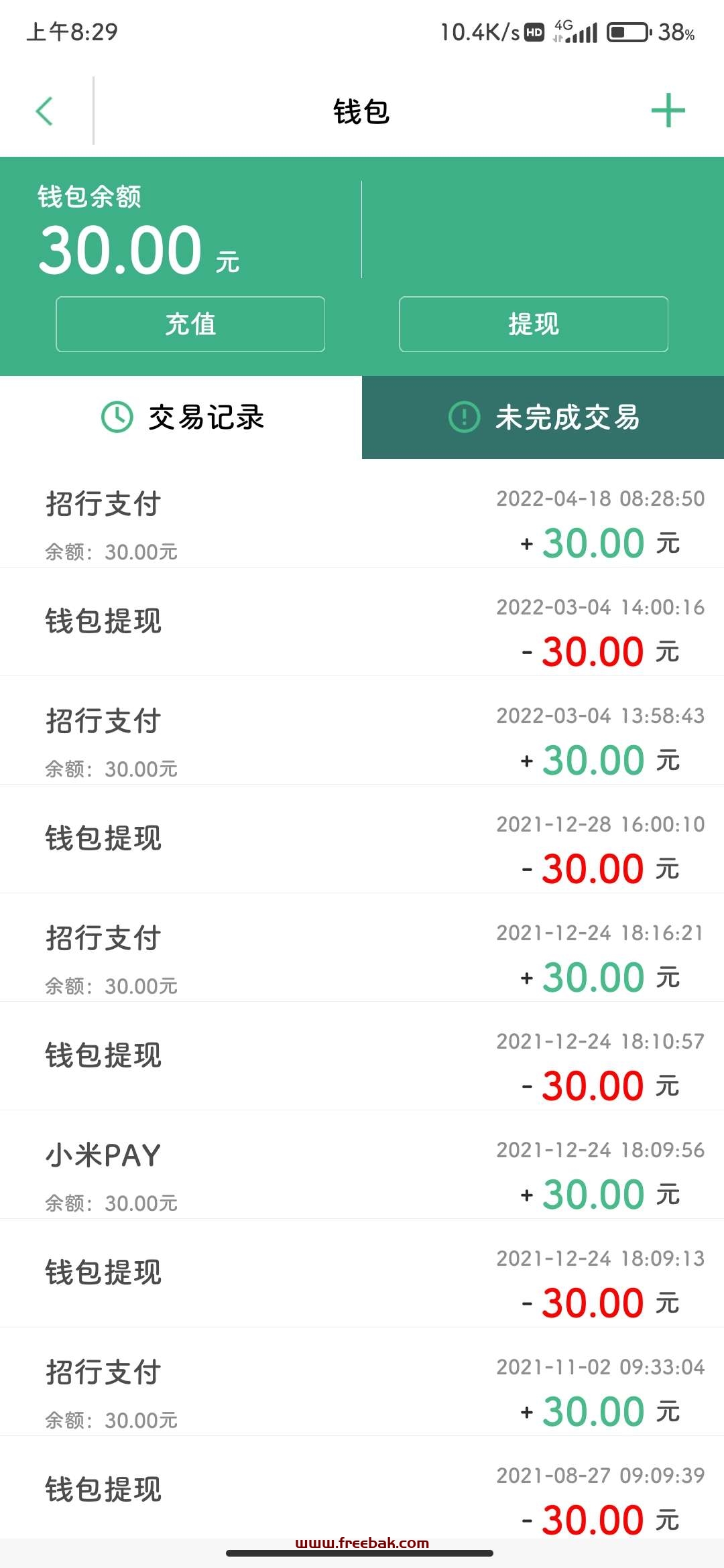Open the 小米PAY transaction record
724x1568 pixels.
pos(362,1165)
